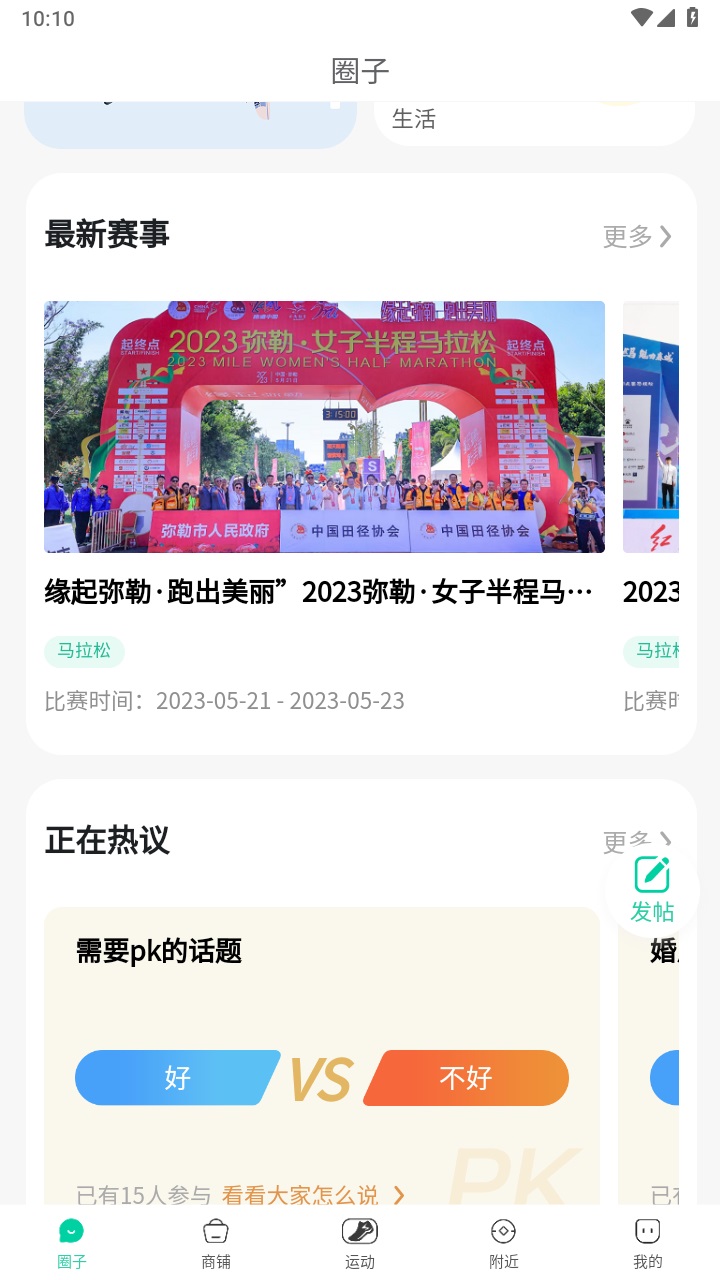Viewport: 720px width, 1280px height.
Task: Open the 我的 profile icon
Action: tap(647, 1230)
